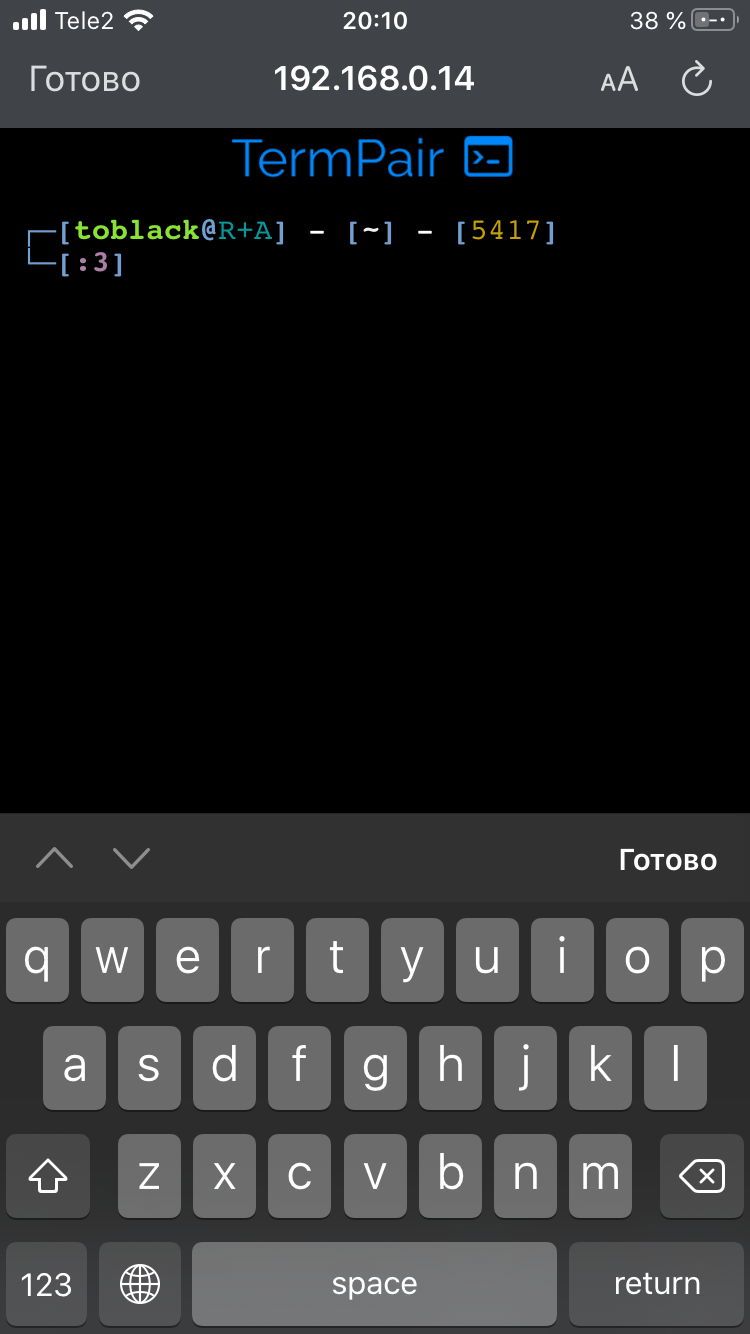Viewport: 750px width, 1334px height.
Task: Hit the return key
Action: [x=656, y=1284]
